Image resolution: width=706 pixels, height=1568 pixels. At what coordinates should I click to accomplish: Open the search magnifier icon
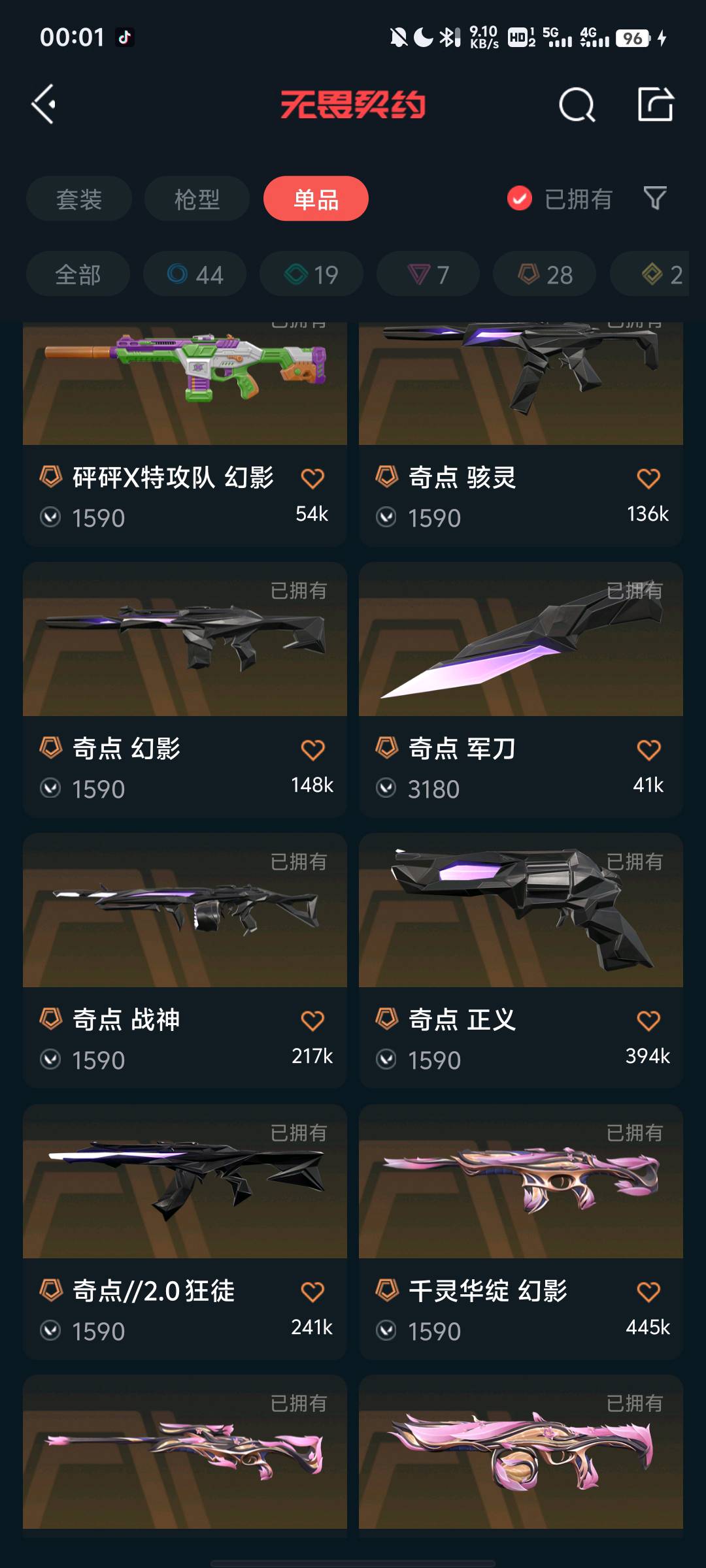click(x=577, y=105)
